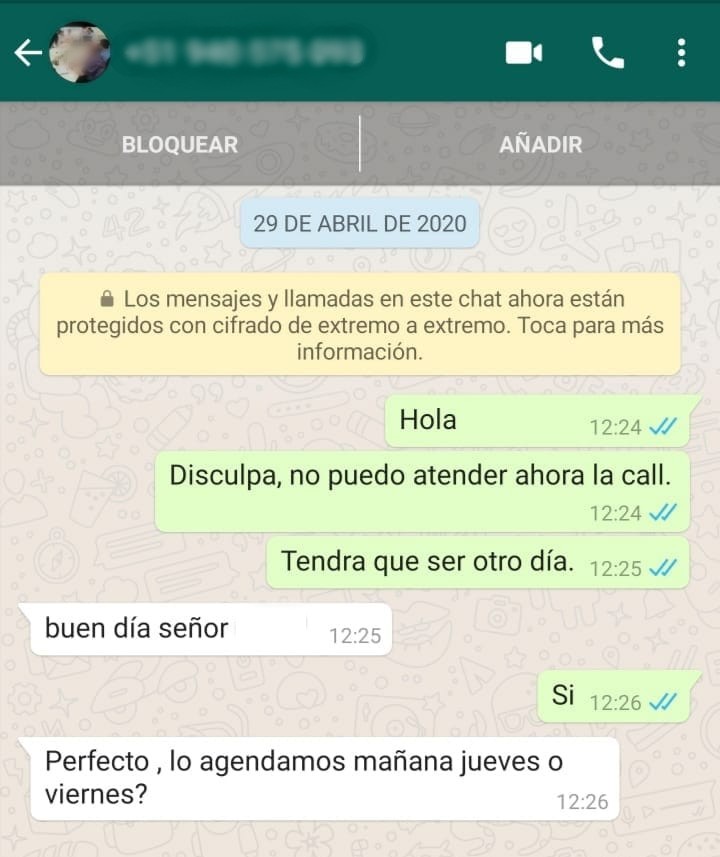Image resolution: width=720 pixels, height=857 pixels.
Task: Start a voice call
Action: click(x=607, y=53)
